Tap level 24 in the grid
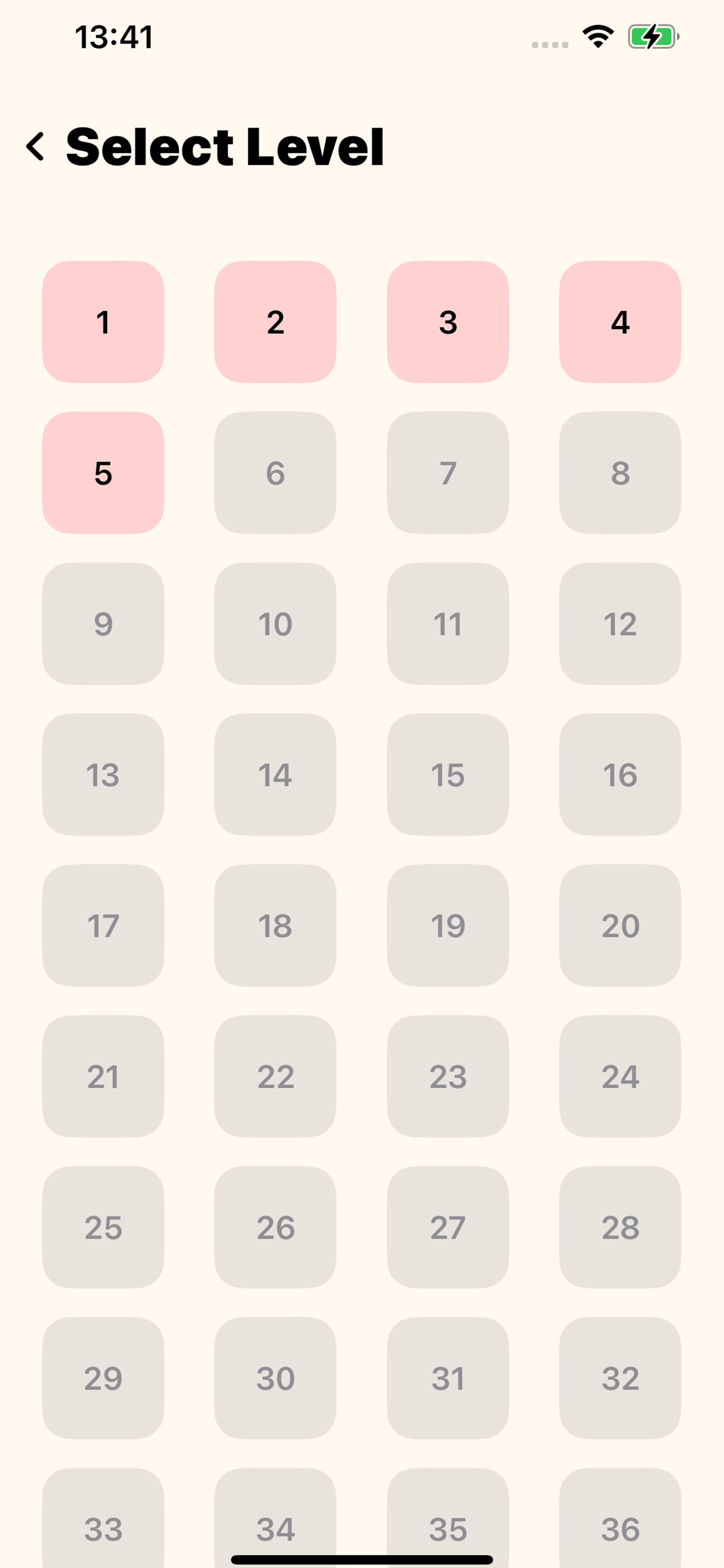 620,1077
